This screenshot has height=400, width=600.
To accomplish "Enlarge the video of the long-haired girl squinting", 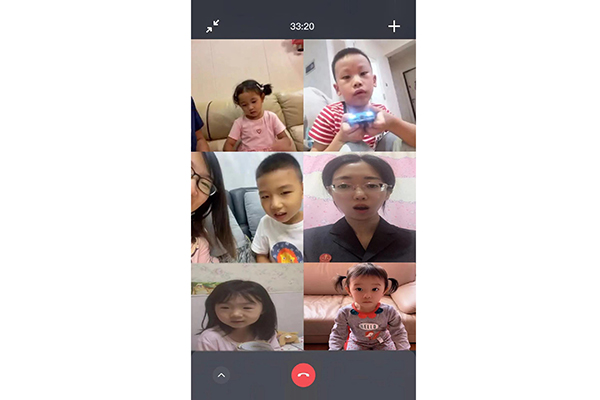I will tap(247, 306).
